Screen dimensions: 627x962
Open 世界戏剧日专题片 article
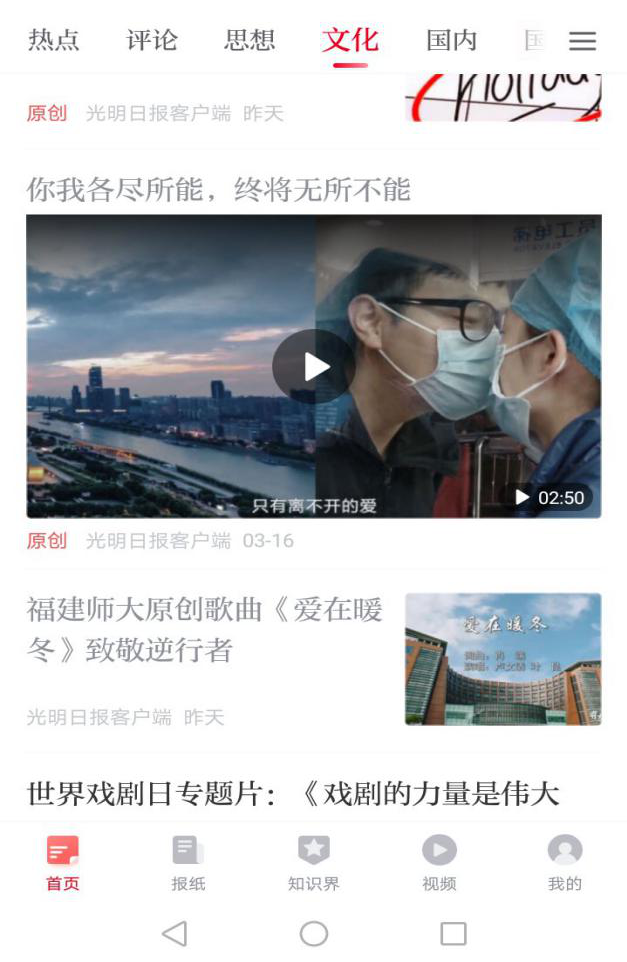click(293, 794)
